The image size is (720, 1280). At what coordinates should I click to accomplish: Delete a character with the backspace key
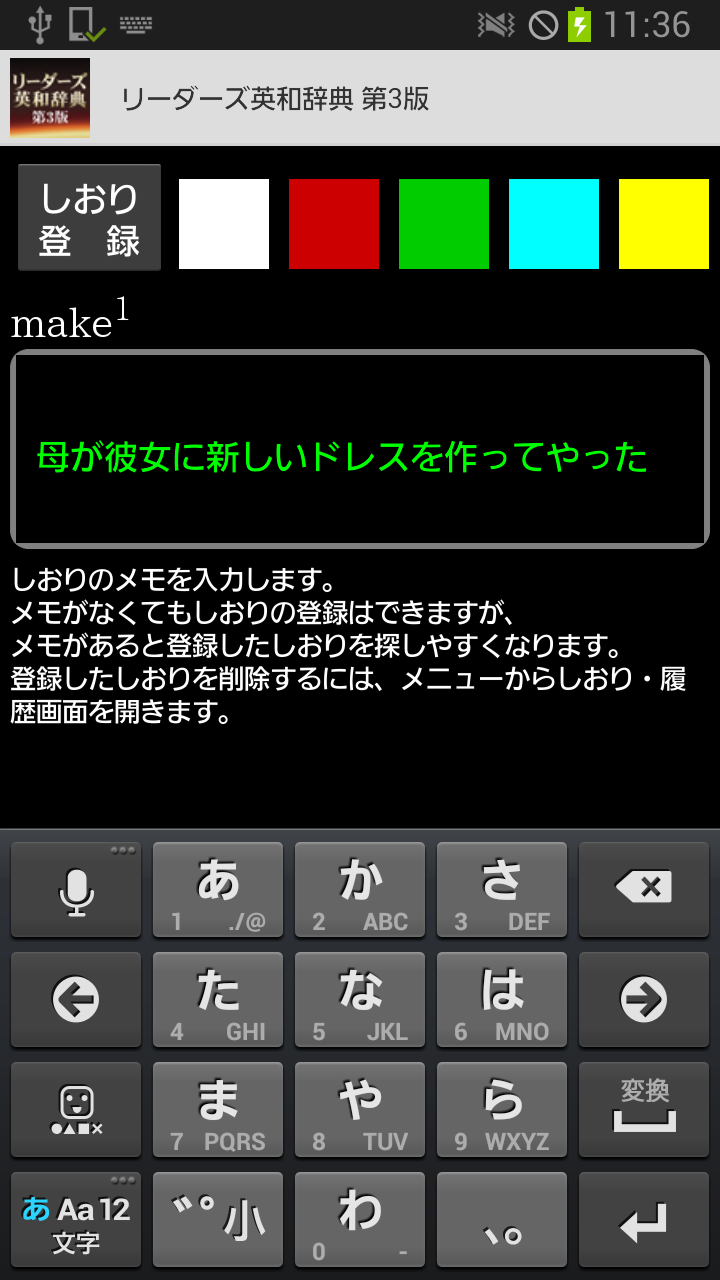pyautogui.click(x=643, y=889)
